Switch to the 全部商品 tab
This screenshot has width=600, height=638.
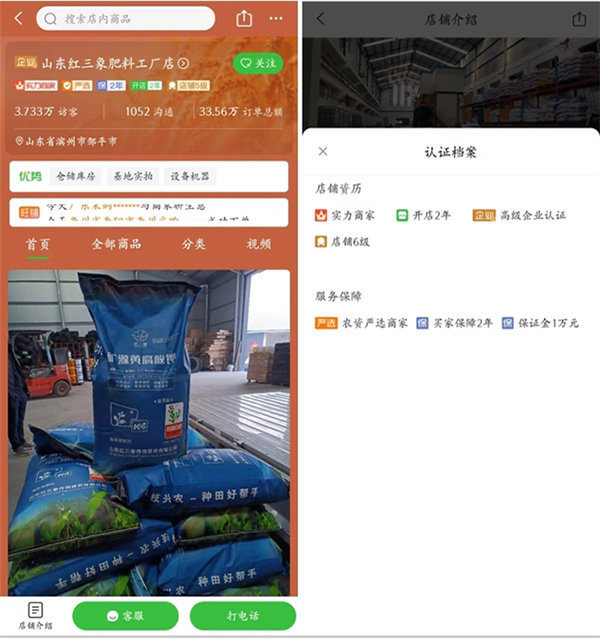pos(116,244)
